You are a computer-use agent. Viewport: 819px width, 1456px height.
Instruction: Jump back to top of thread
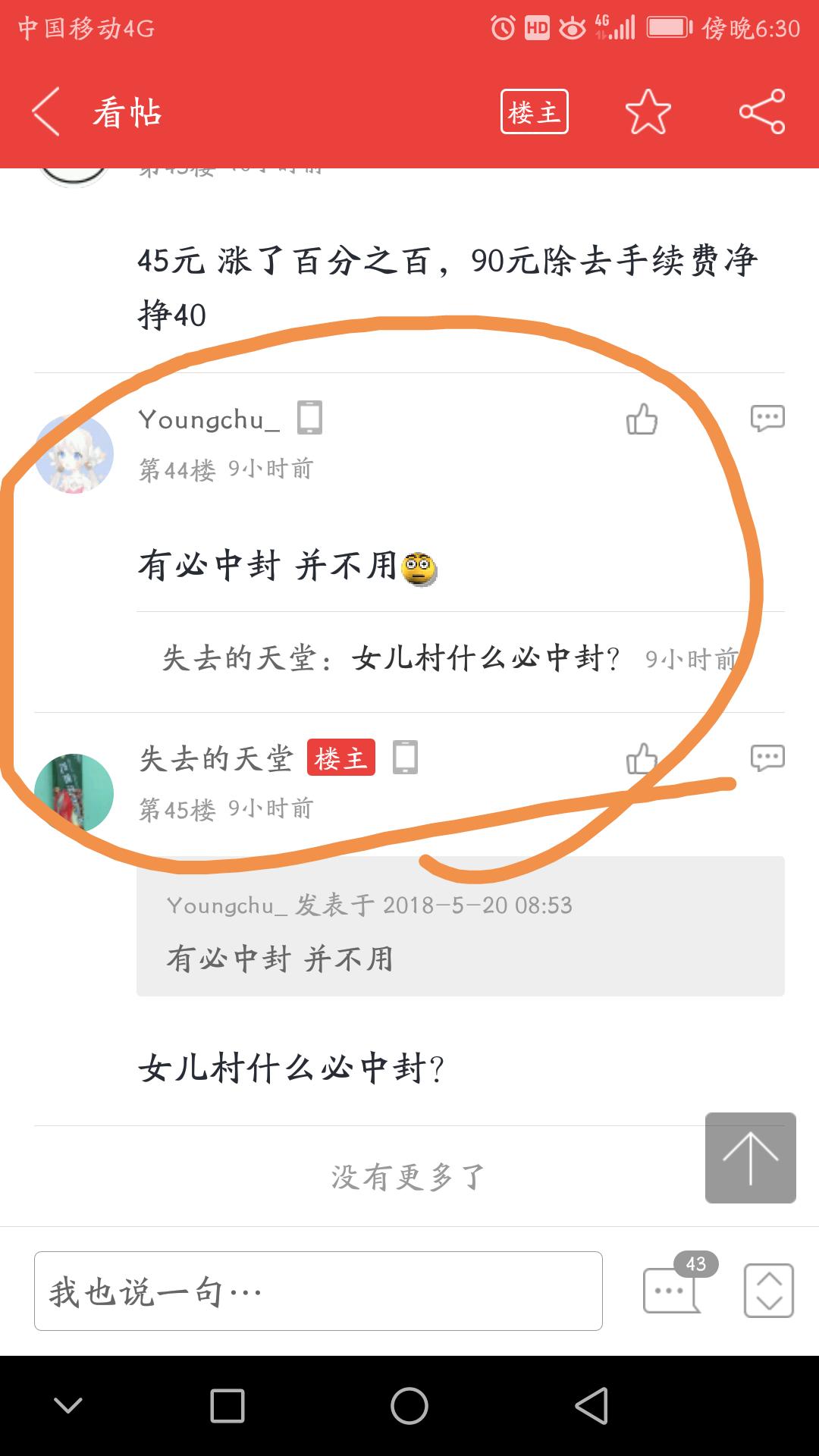click(x=750, y=1157)
